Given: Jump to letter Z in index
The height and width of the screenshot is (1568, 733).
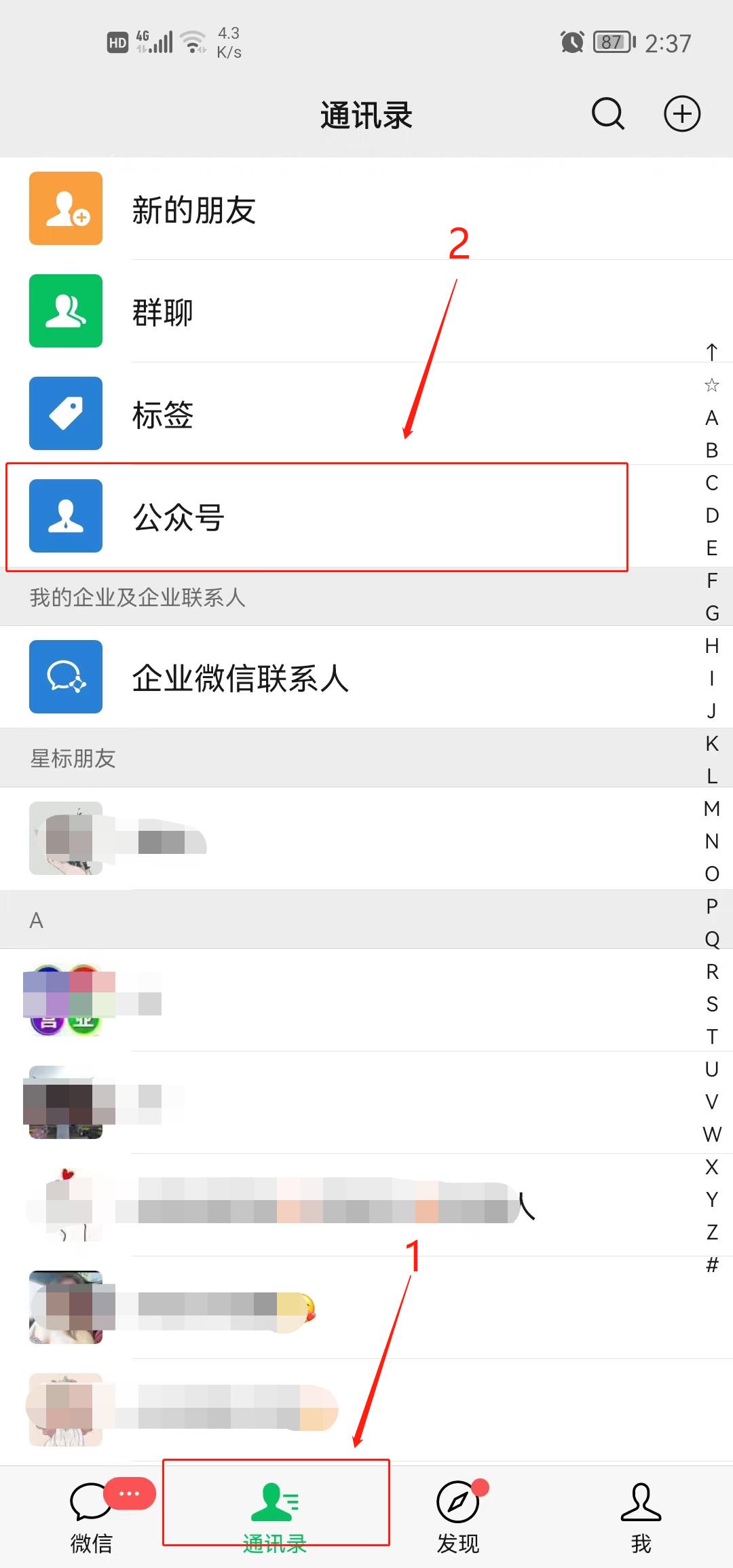Looking at the screenshot, I should pyautogui.click(x=711, y=1232).
